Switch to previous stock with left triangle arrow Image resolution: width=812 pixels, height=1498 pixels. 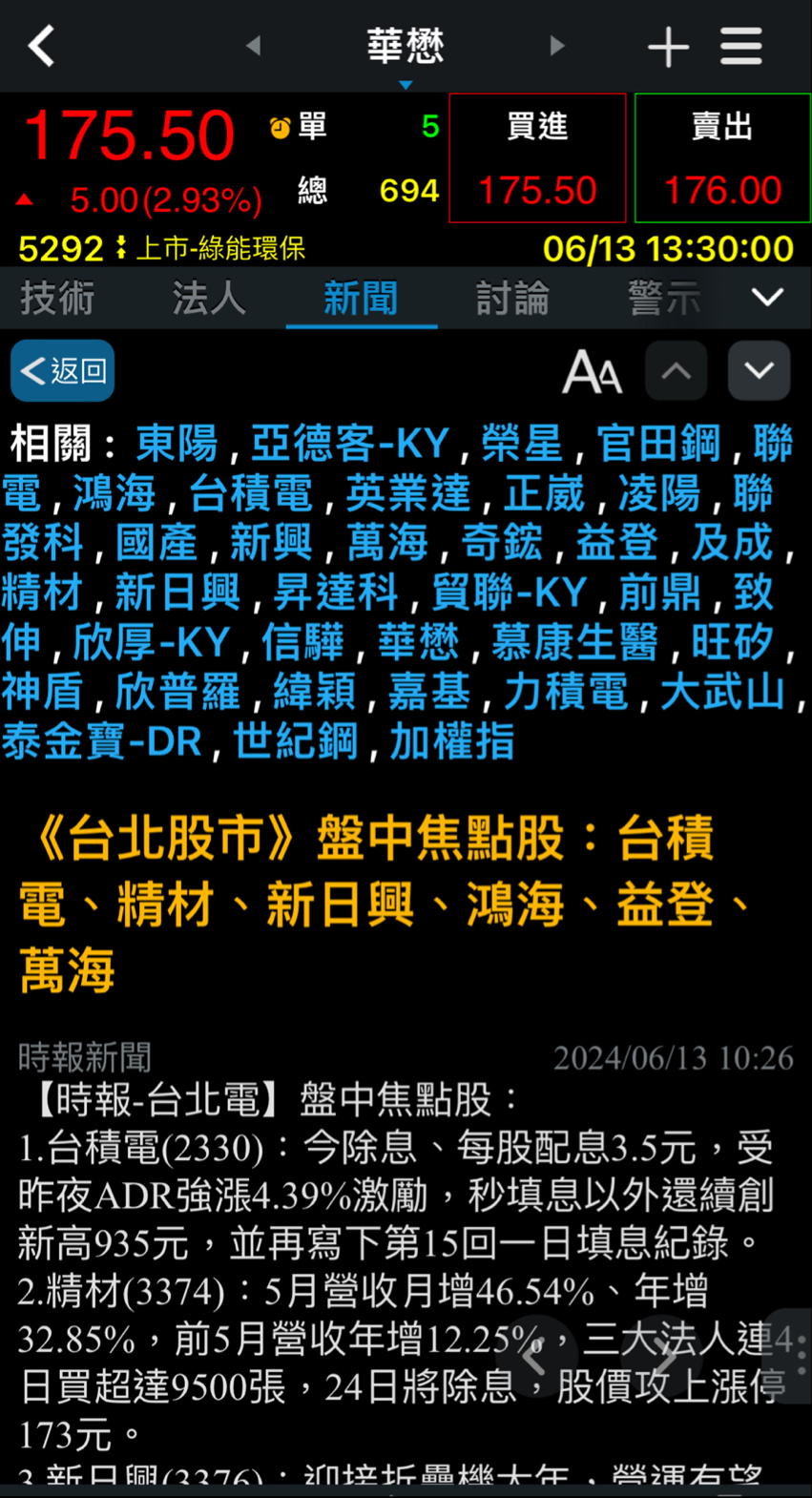(x=253, y=46)
